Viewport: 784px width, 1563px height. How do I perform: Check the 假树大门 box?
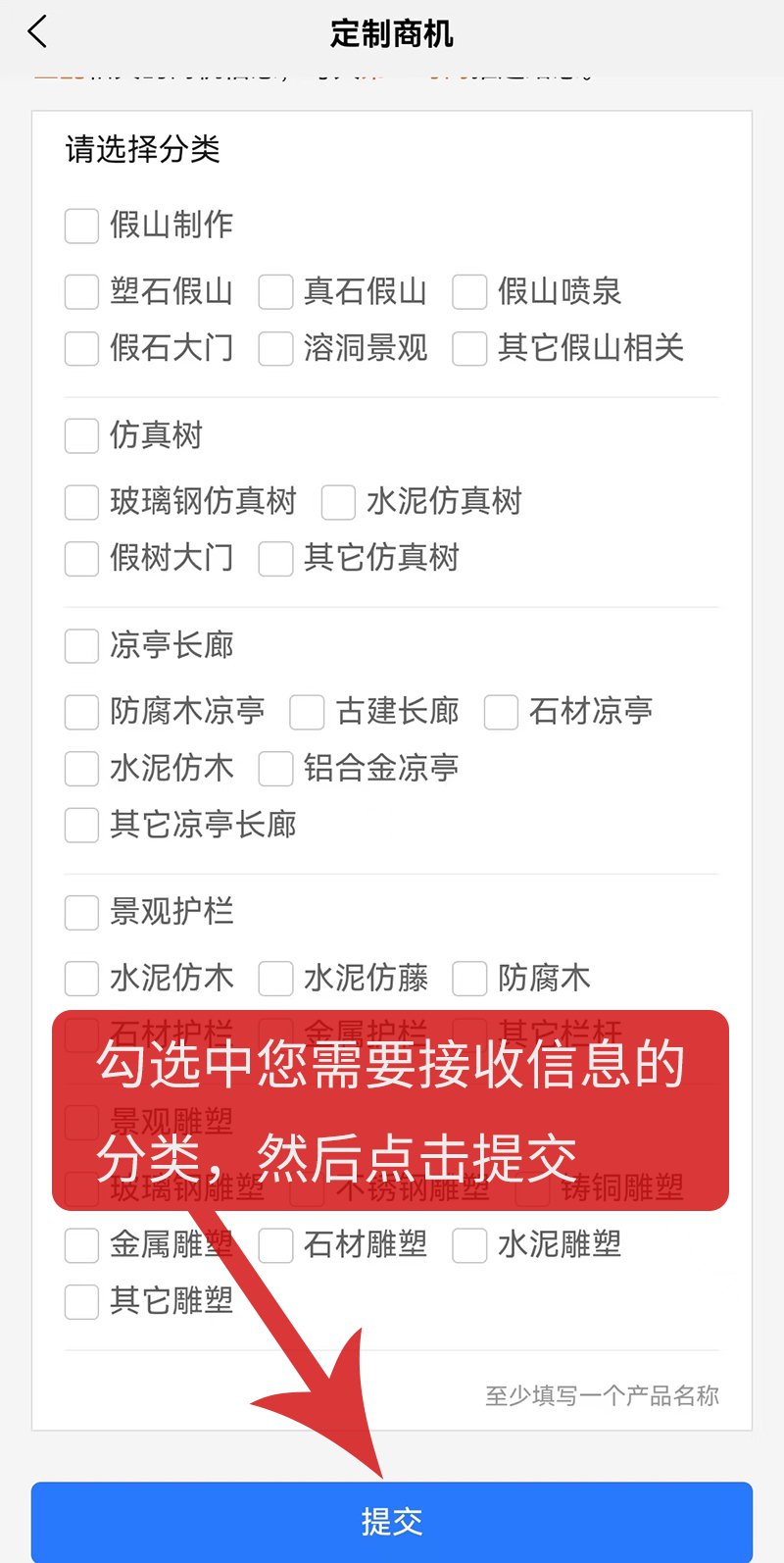coord(81,559)
